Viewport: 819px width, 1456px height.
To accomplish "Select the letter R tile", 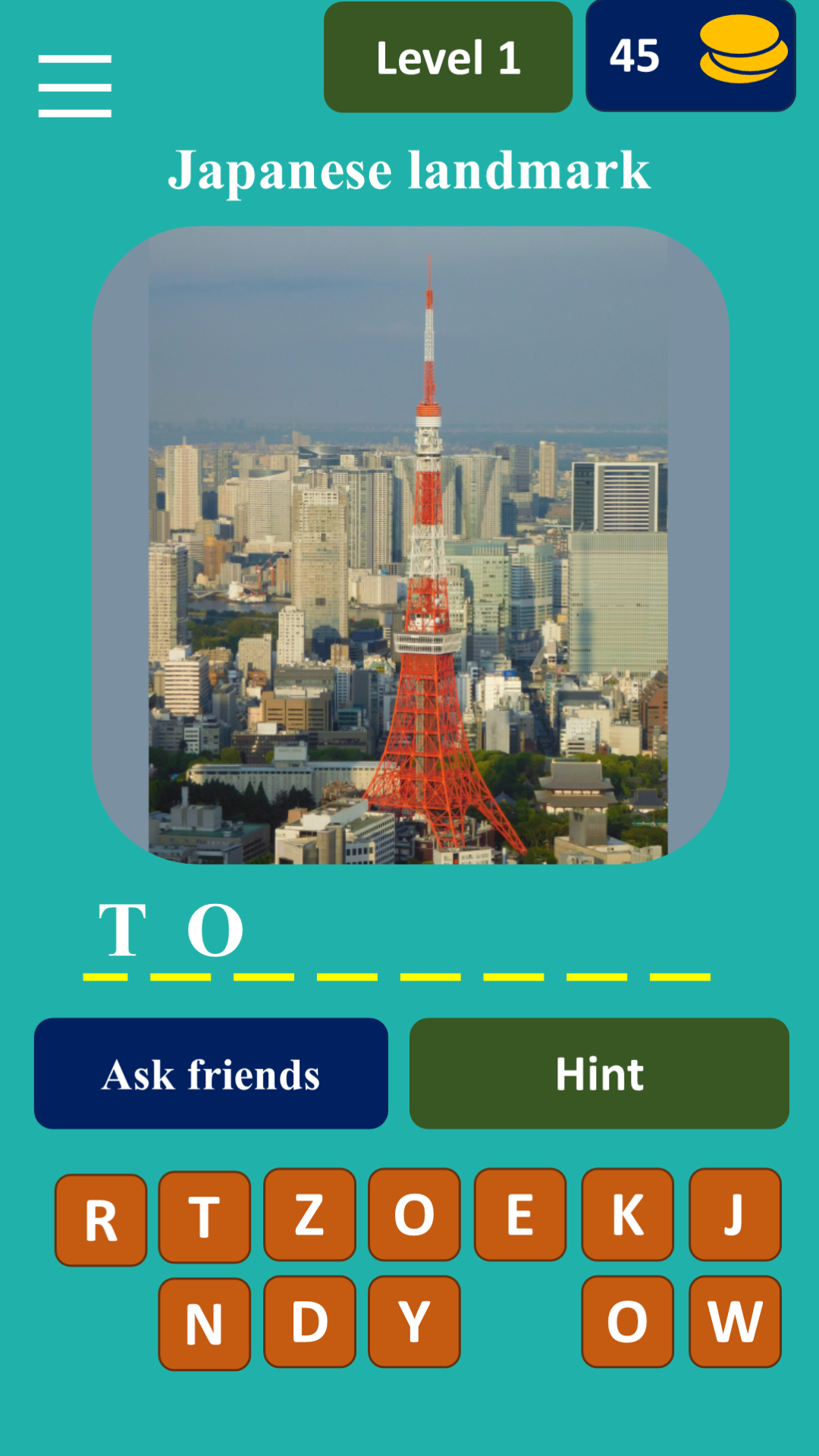I will tap(101, 1220).
